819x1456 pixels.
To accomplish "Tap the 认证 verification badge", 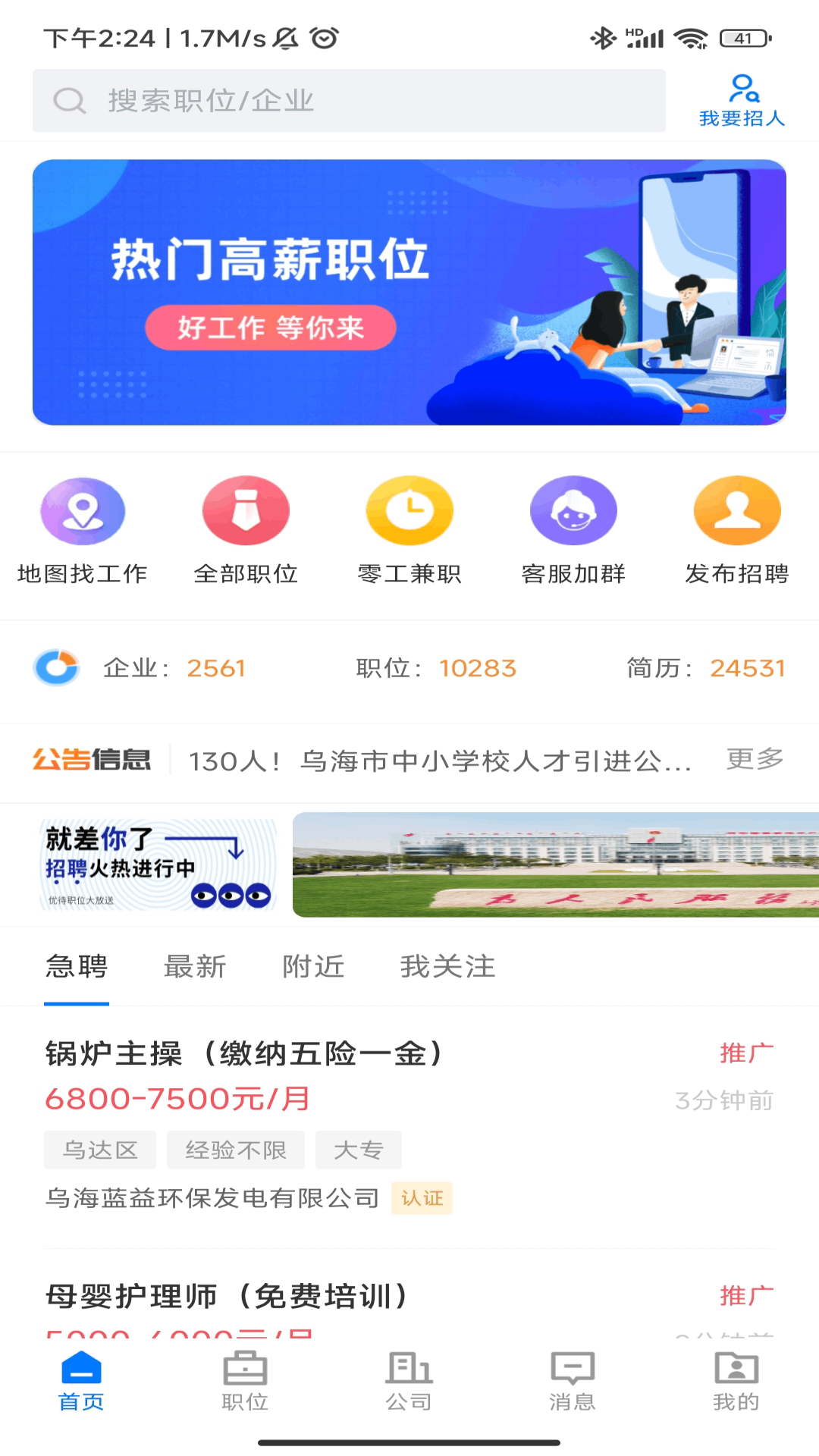I will pyautogui.click(x=422, y=1198).
